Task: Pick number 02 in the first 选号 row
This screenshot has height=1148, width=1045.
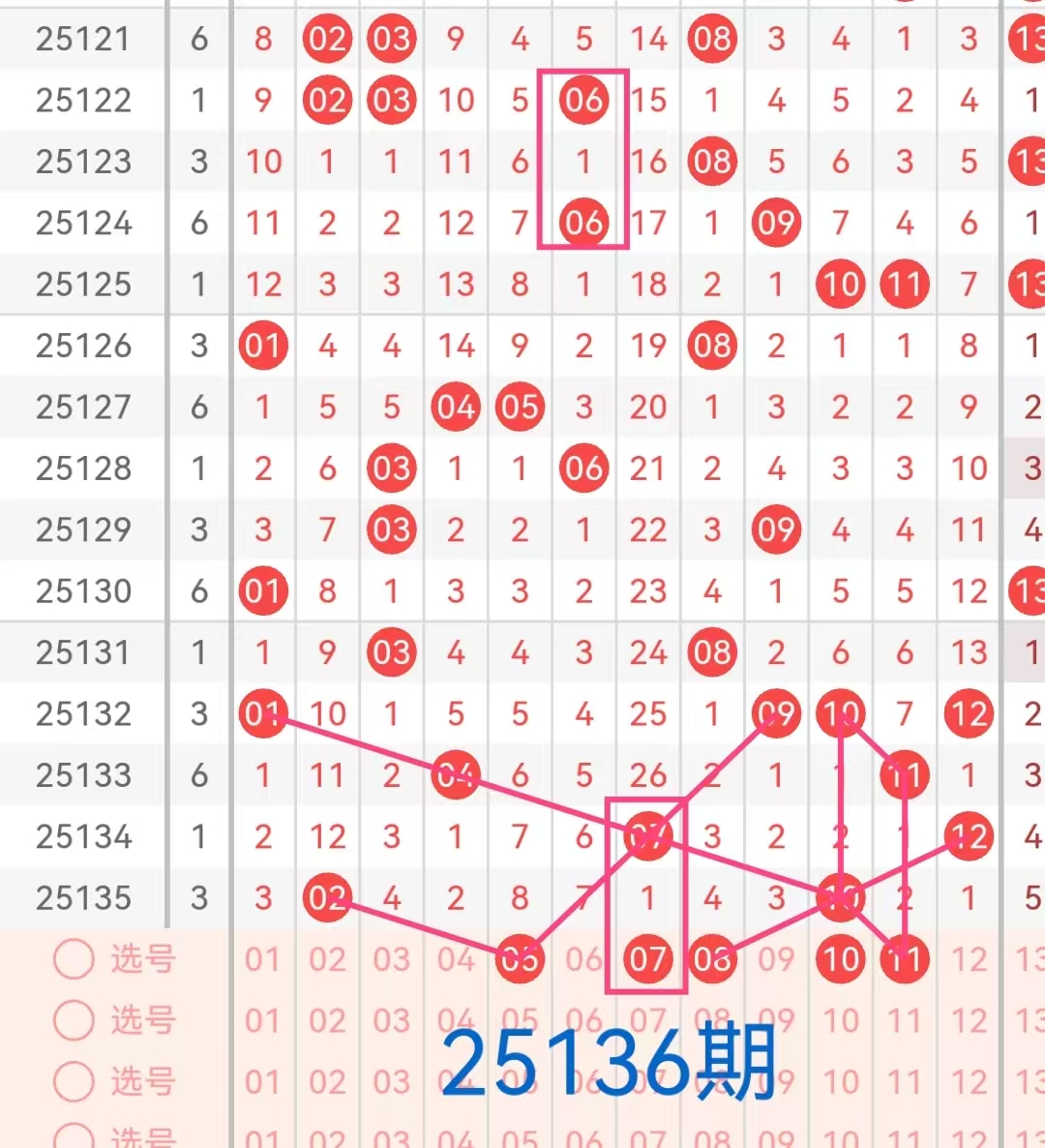Action: tap(327, 959)
